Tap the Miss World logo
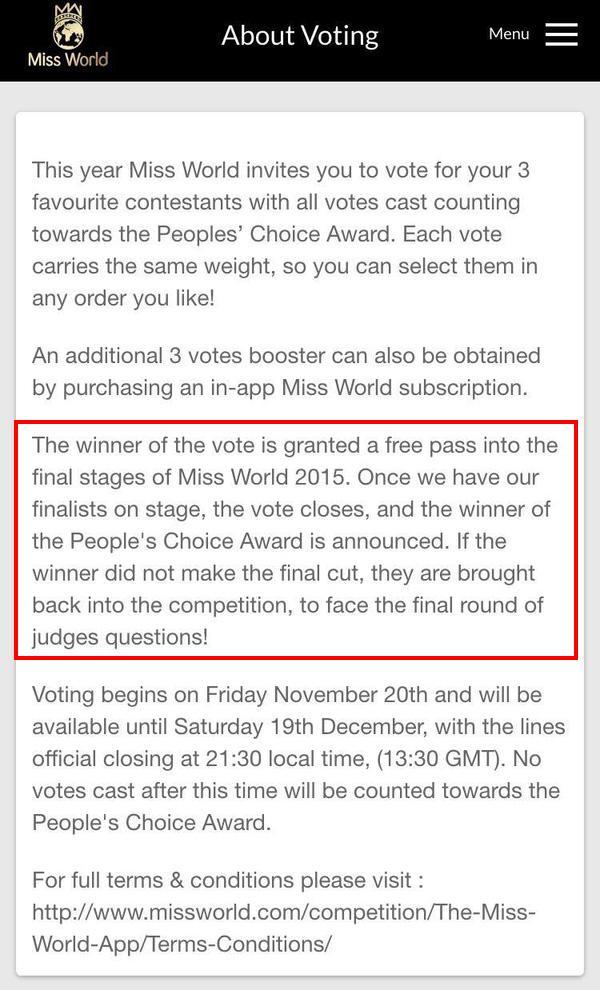 [x=68, y=36]
